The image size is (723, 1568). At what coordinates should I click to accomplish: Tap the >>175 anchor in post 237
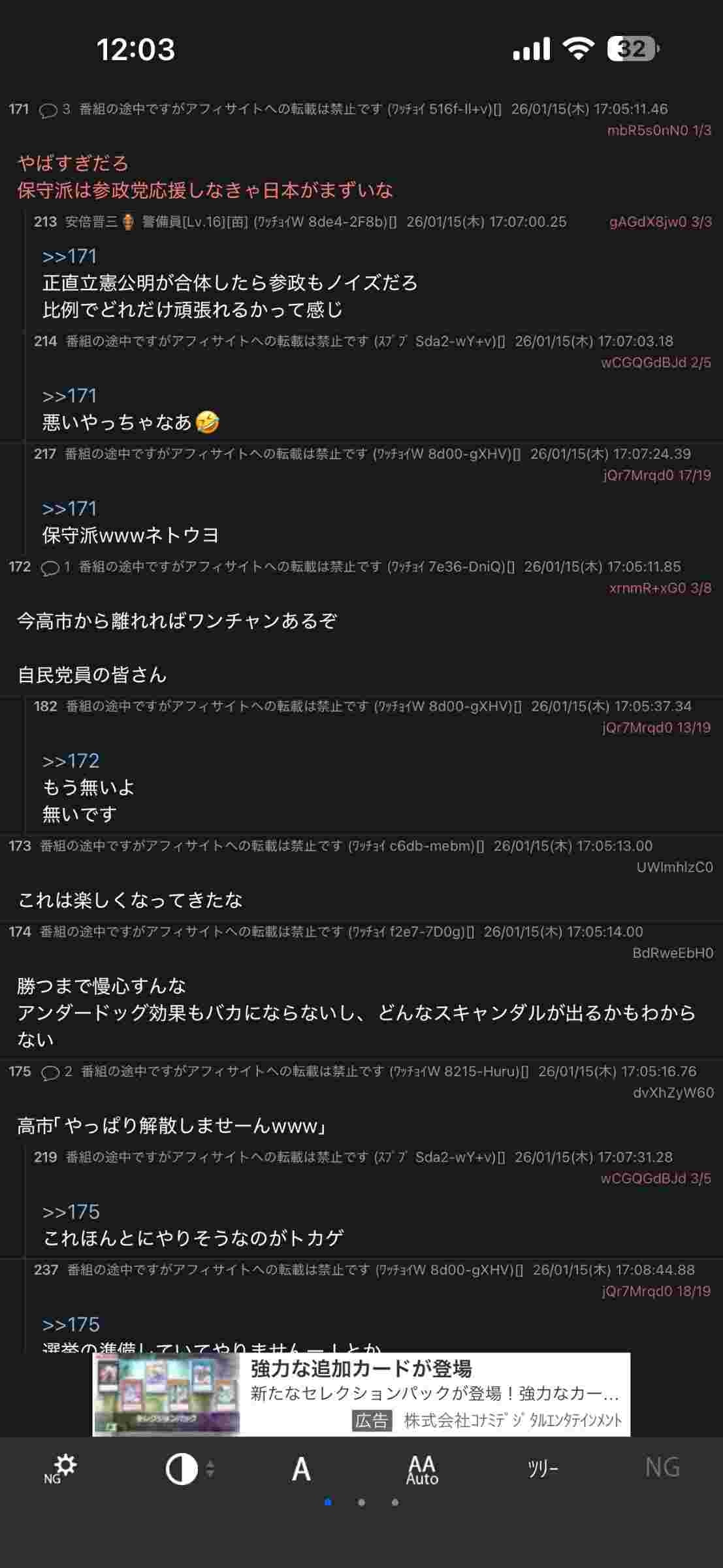pos(71,1324)
